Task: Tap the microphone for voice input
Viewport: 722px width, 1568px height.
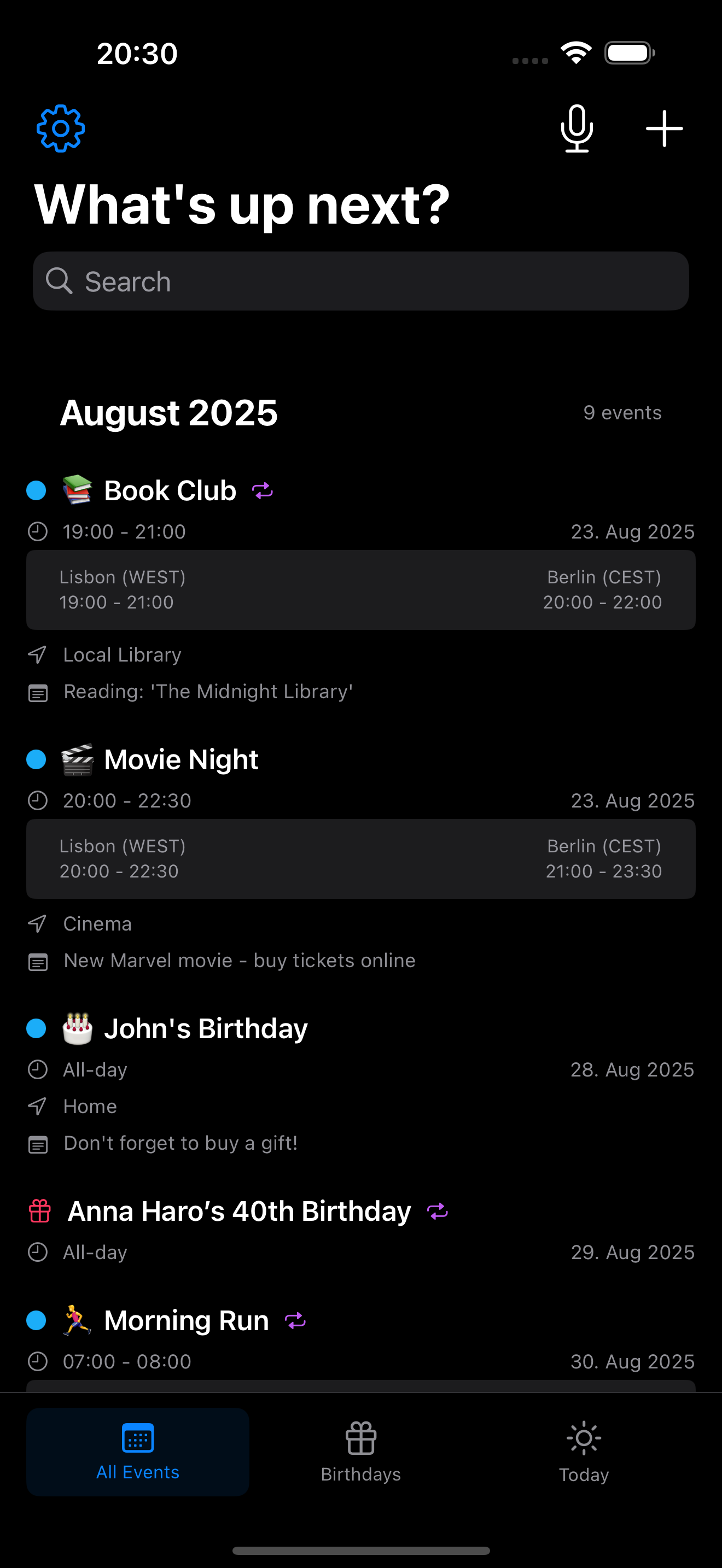Action: point(577,128)
